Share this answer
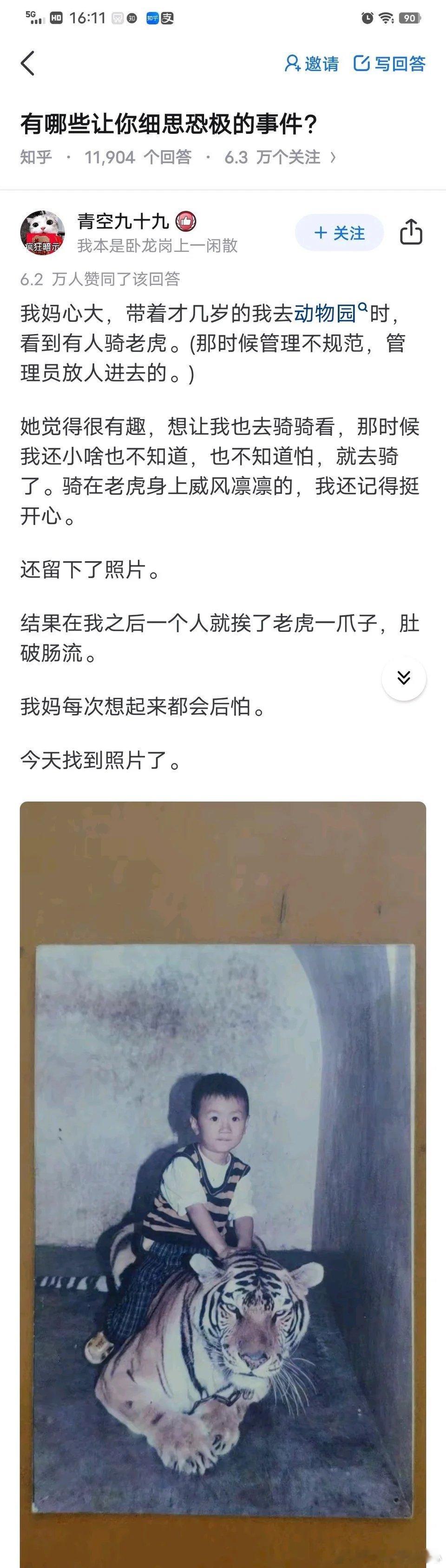446x1568 pixels. [411, 232]
